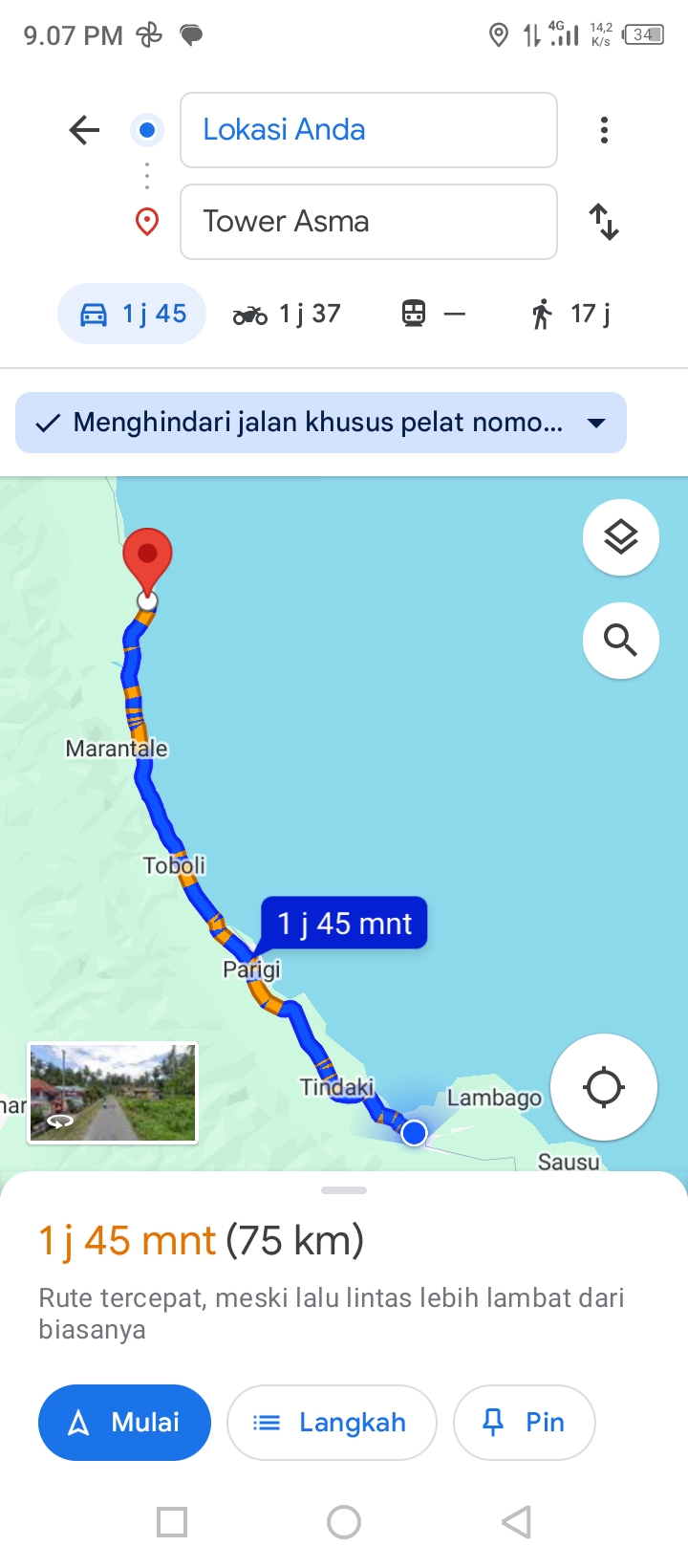The height and width of the screenshot is (1568, 688).
Task: Tap Mulai to start navigation
Action: [124, 1423]
